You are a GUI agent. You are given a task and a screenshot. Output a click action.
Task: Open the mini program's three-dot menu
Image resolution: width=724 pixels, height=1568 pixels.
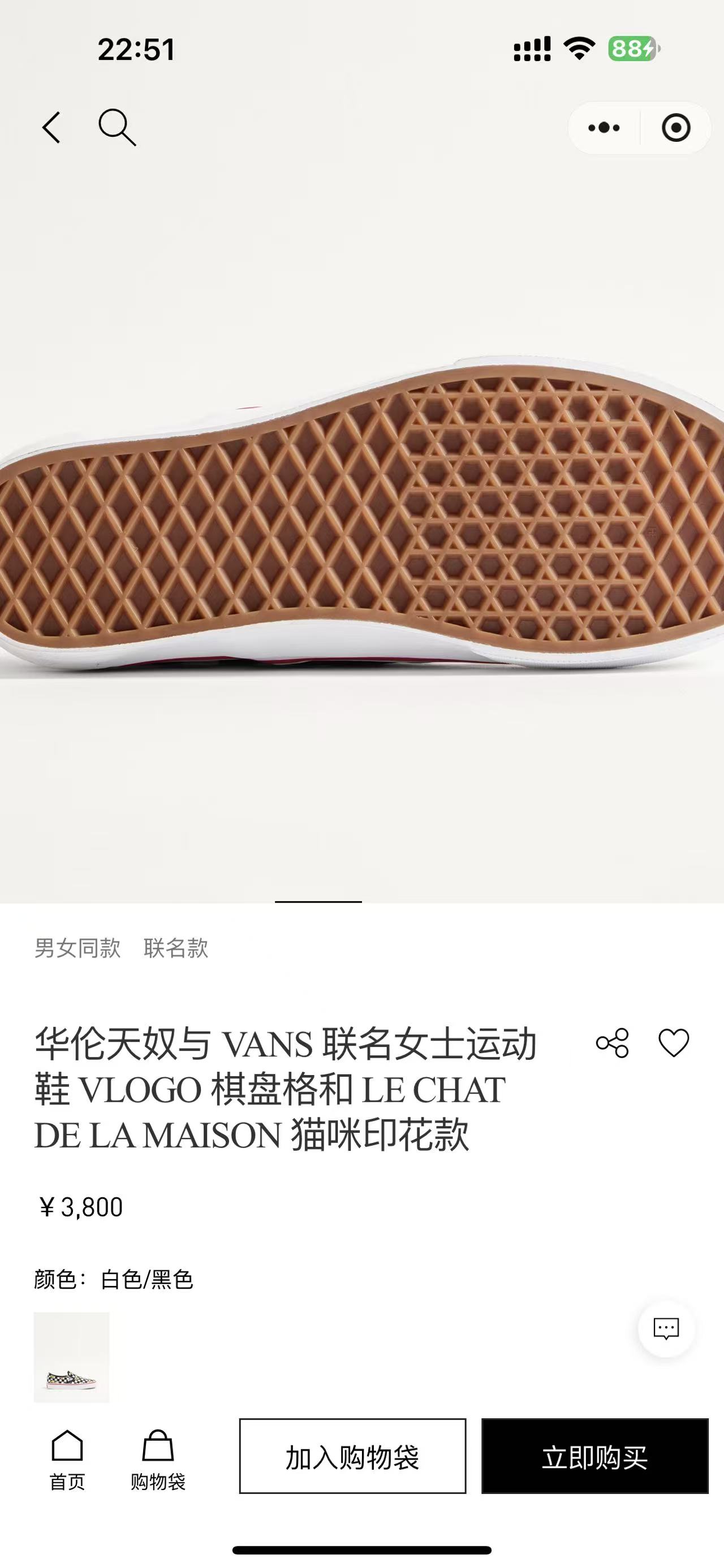coord(604,128)
